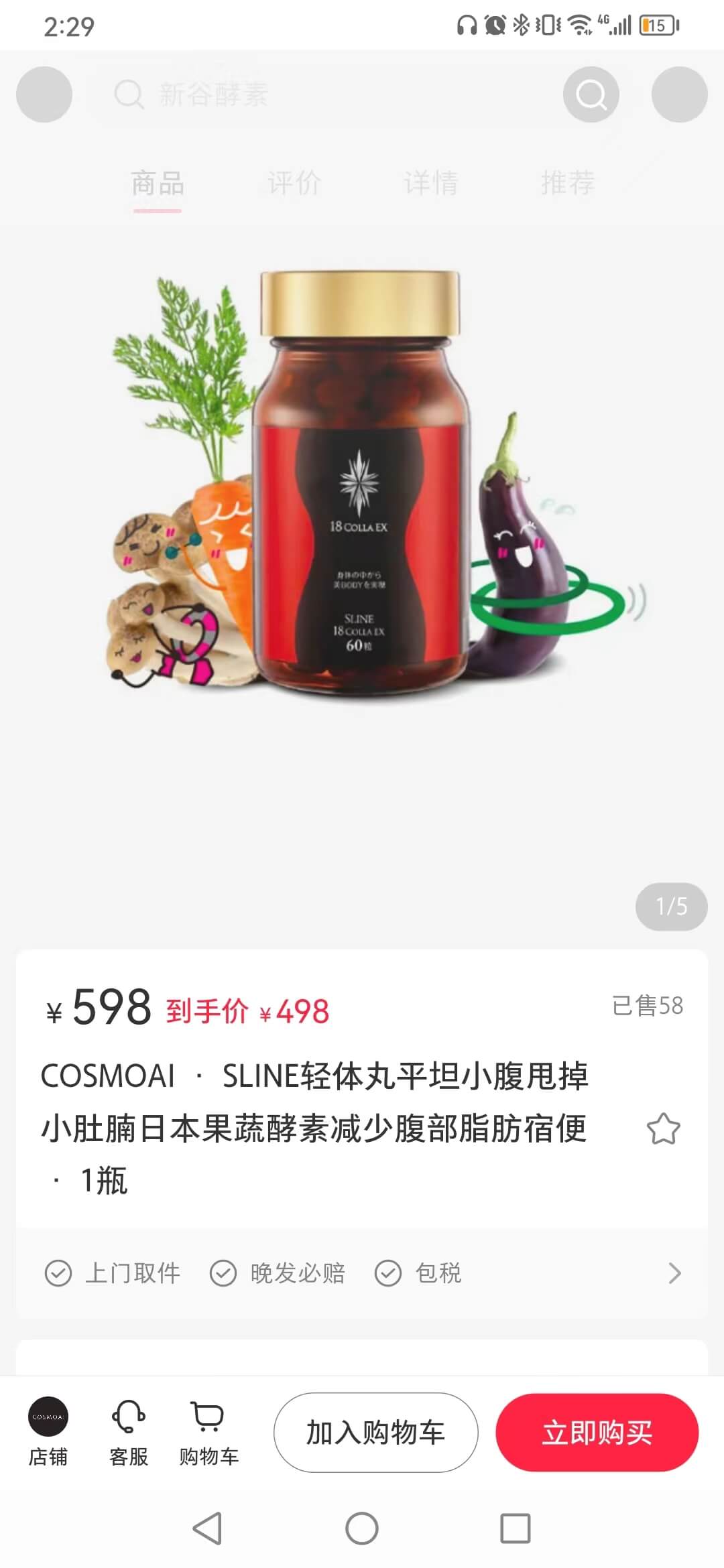This screenshot has height=1568, width=724.
Task: Switch to the 评价 tab
Action: point(294,183)
